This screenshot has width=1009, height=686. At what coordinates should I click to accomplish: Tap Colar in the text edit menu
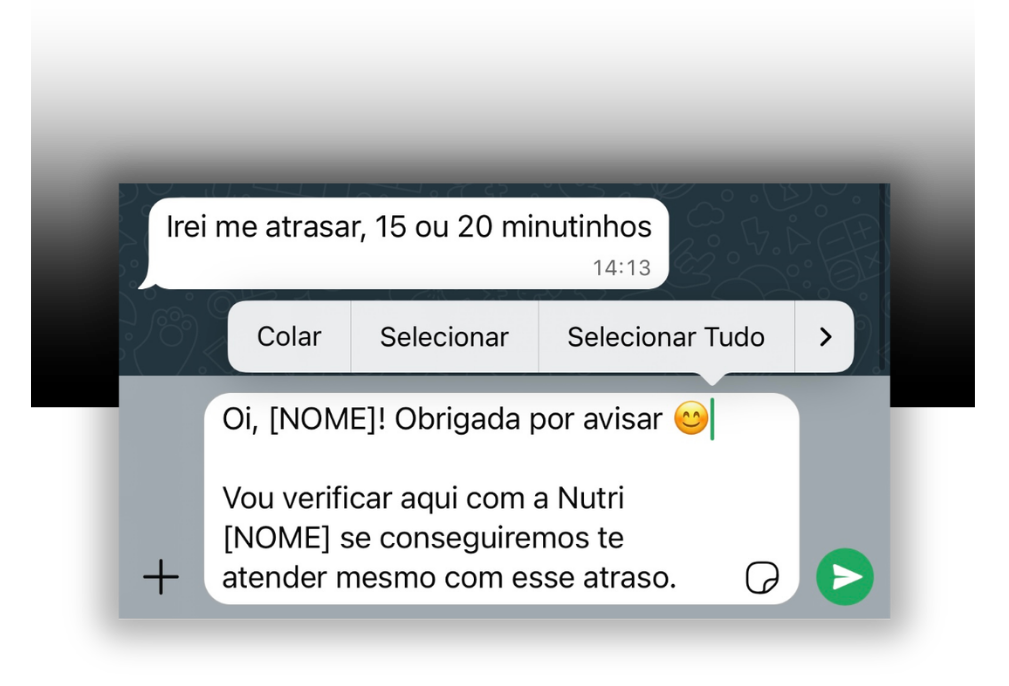click(x=289, y=337)
